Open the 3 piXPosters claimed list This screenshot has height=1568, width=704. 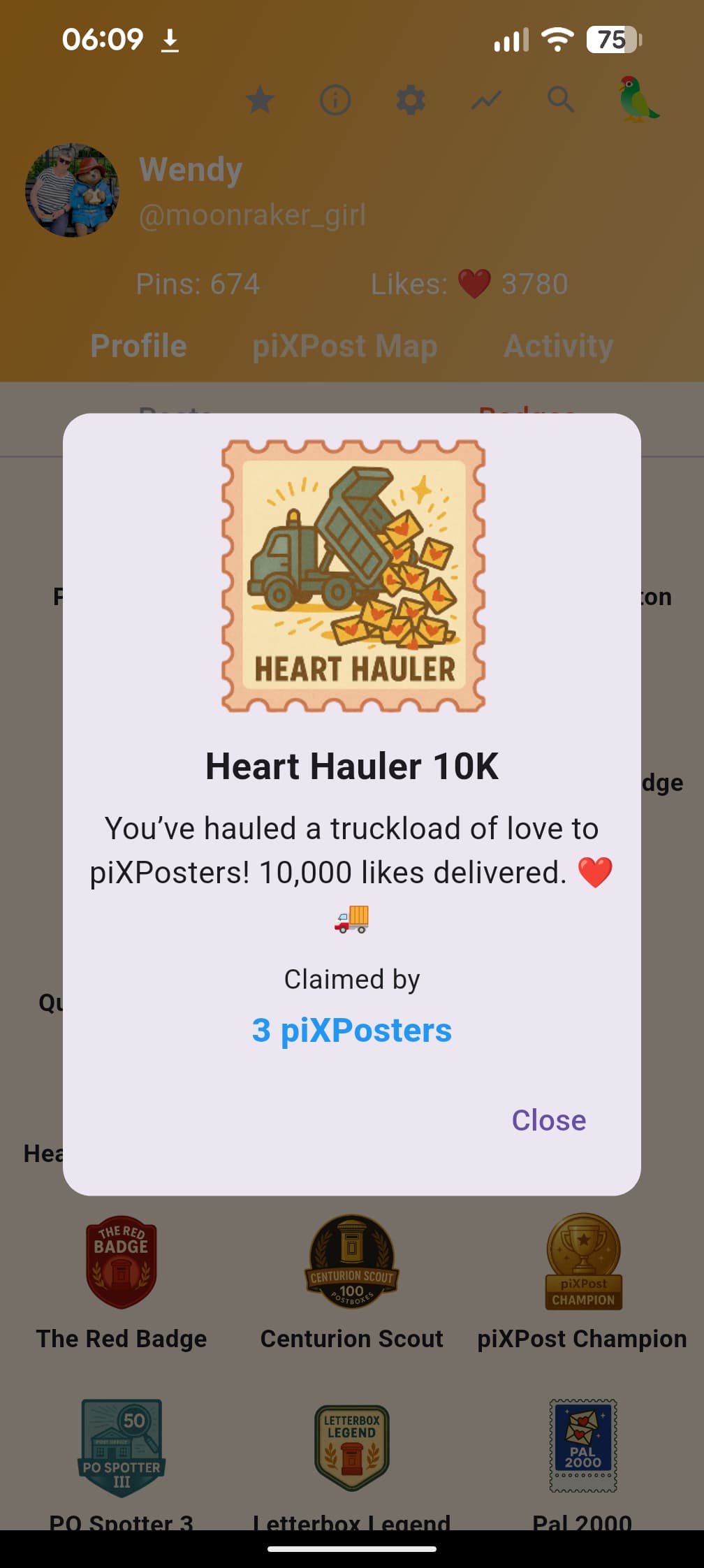351,1030
